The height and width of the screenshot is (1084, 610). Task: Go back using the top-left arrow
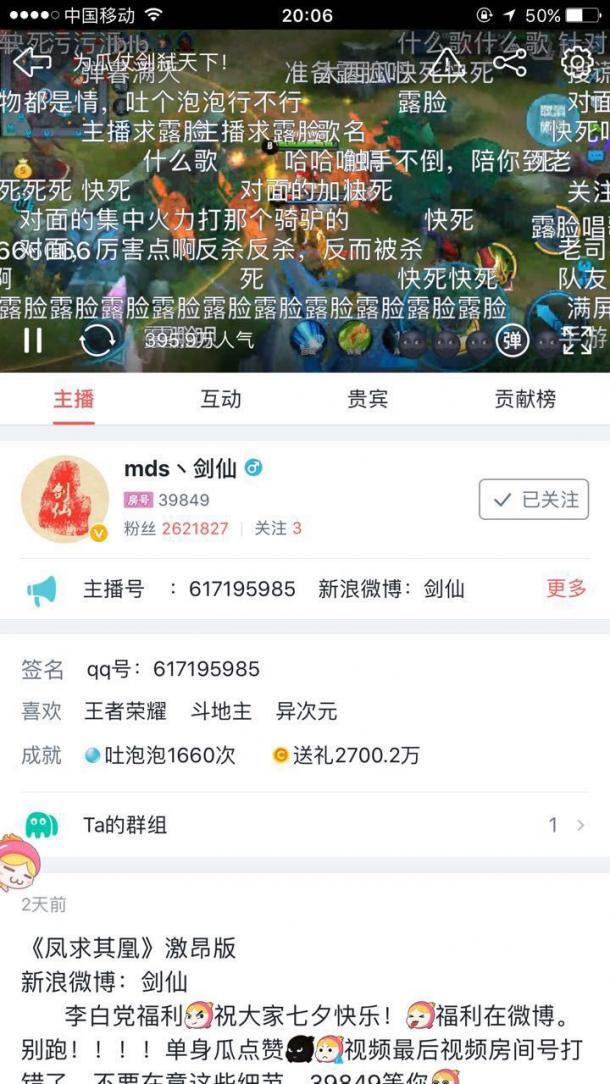32,62
